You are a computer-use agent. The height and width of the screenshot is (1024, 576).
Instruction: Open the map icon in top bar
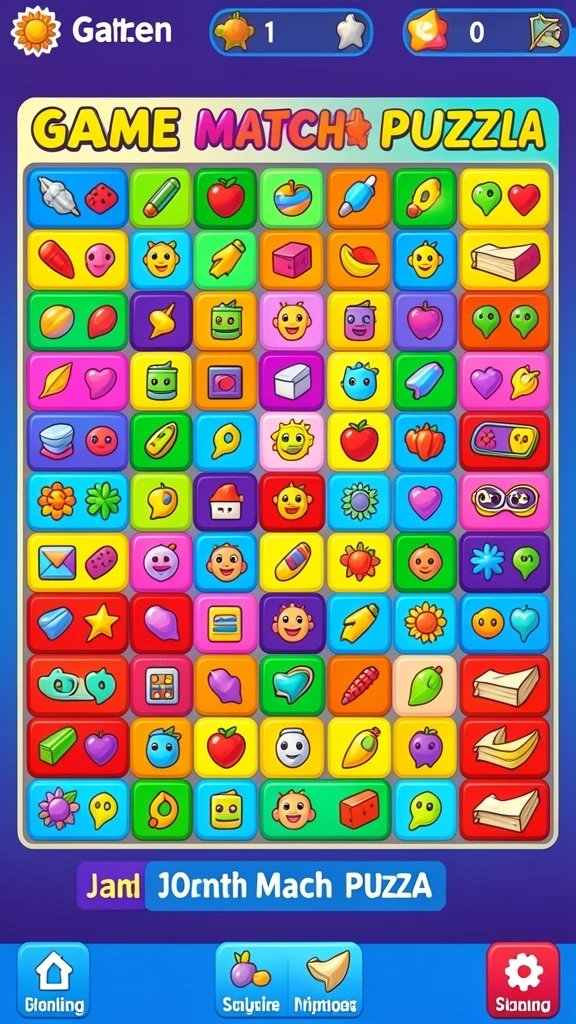(545, 31)
